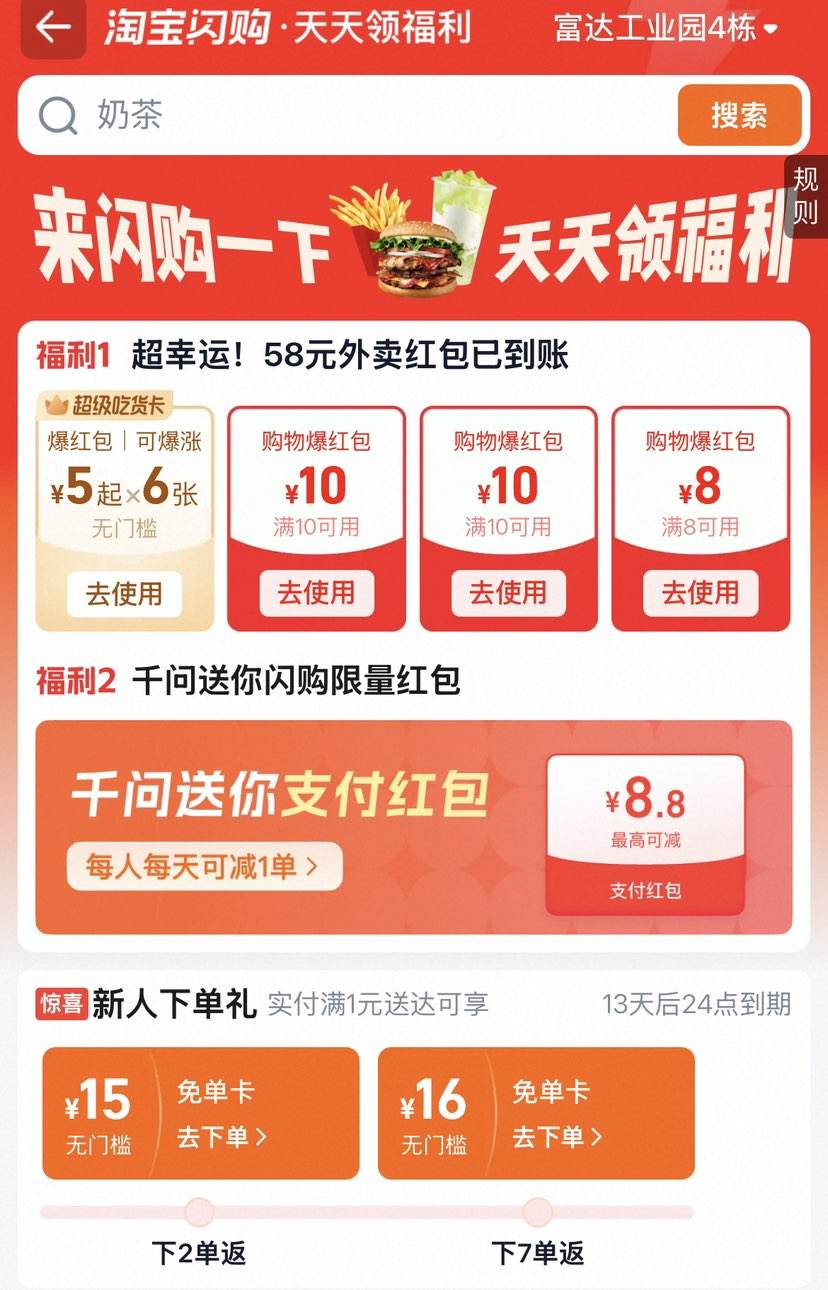Tap 去下单 on the ¥16 免单卡

coord(558,1137)
